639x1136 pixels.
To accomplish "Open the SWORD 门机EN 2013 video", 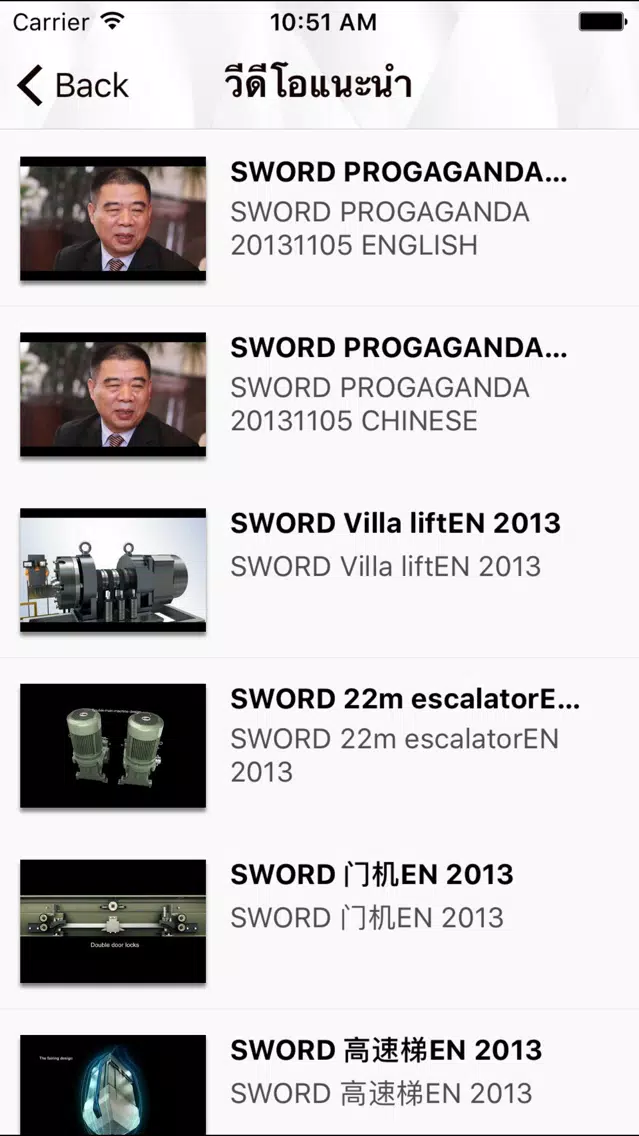I will [320, 922].
